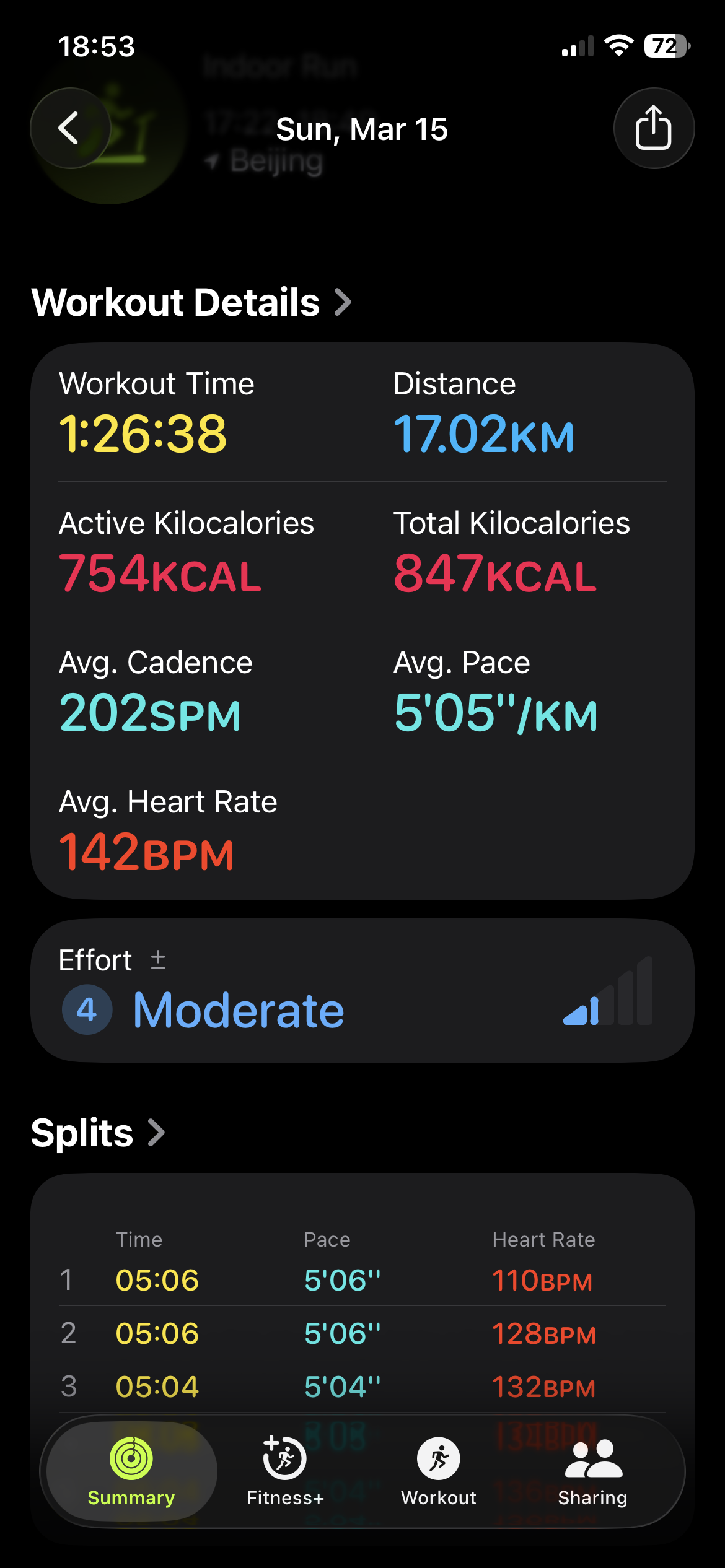Image resolution: width=725 pixels, height=1568 pixels.
Task: Switch to the Summary tab
Action: [131, 1471]
